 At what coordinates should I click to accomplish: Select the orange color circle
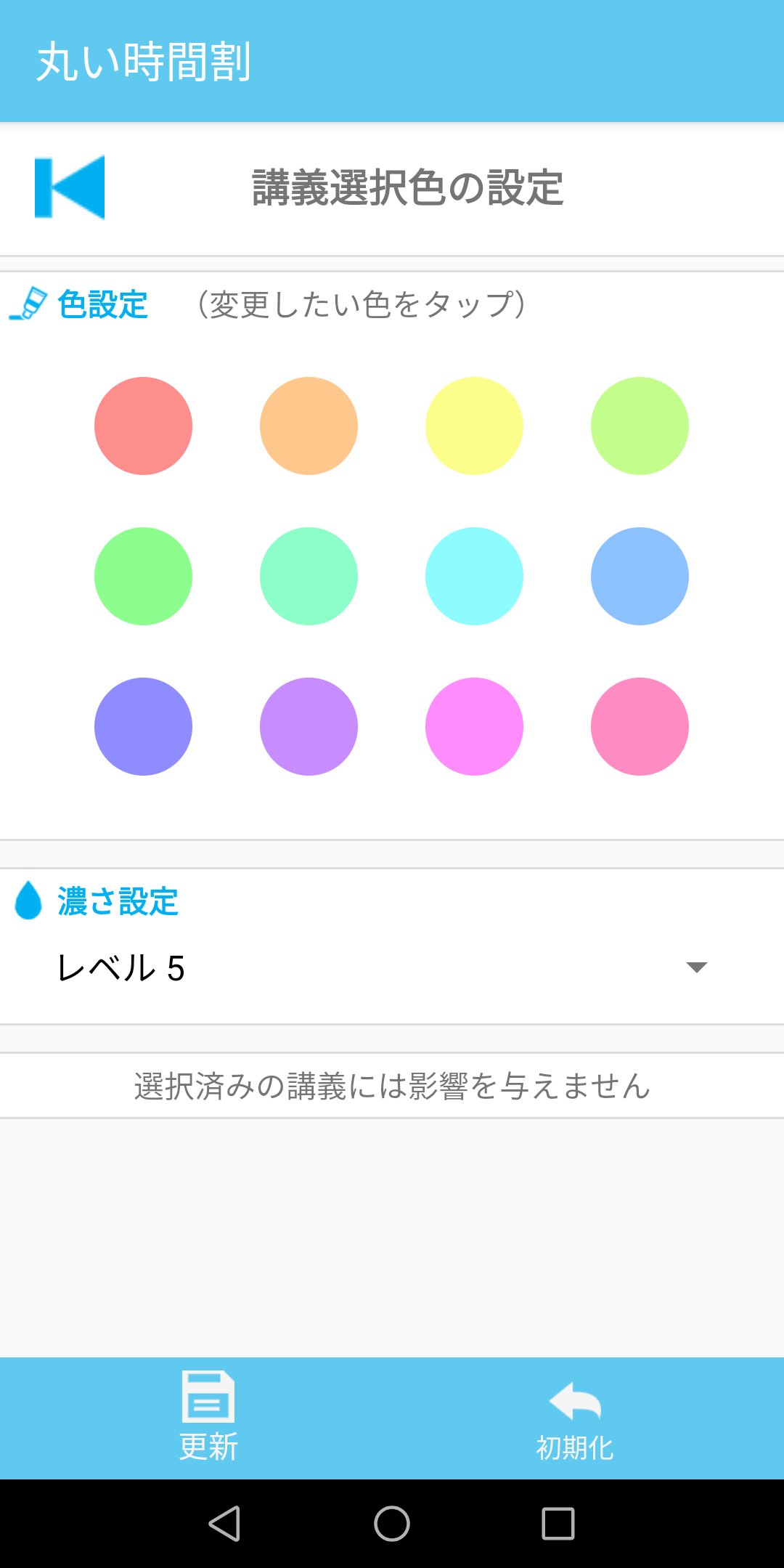click(x=309, y=426)
